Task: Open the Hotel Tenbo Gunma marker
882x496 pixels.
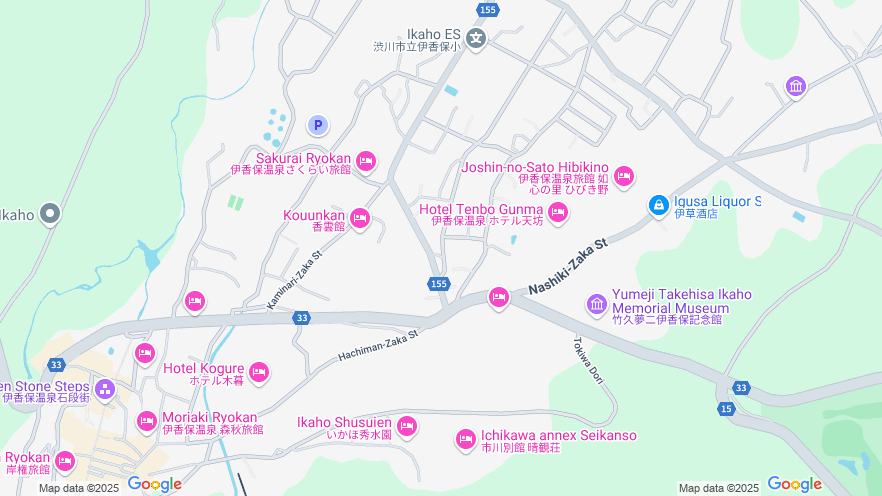Action: (x=558, y=211)
